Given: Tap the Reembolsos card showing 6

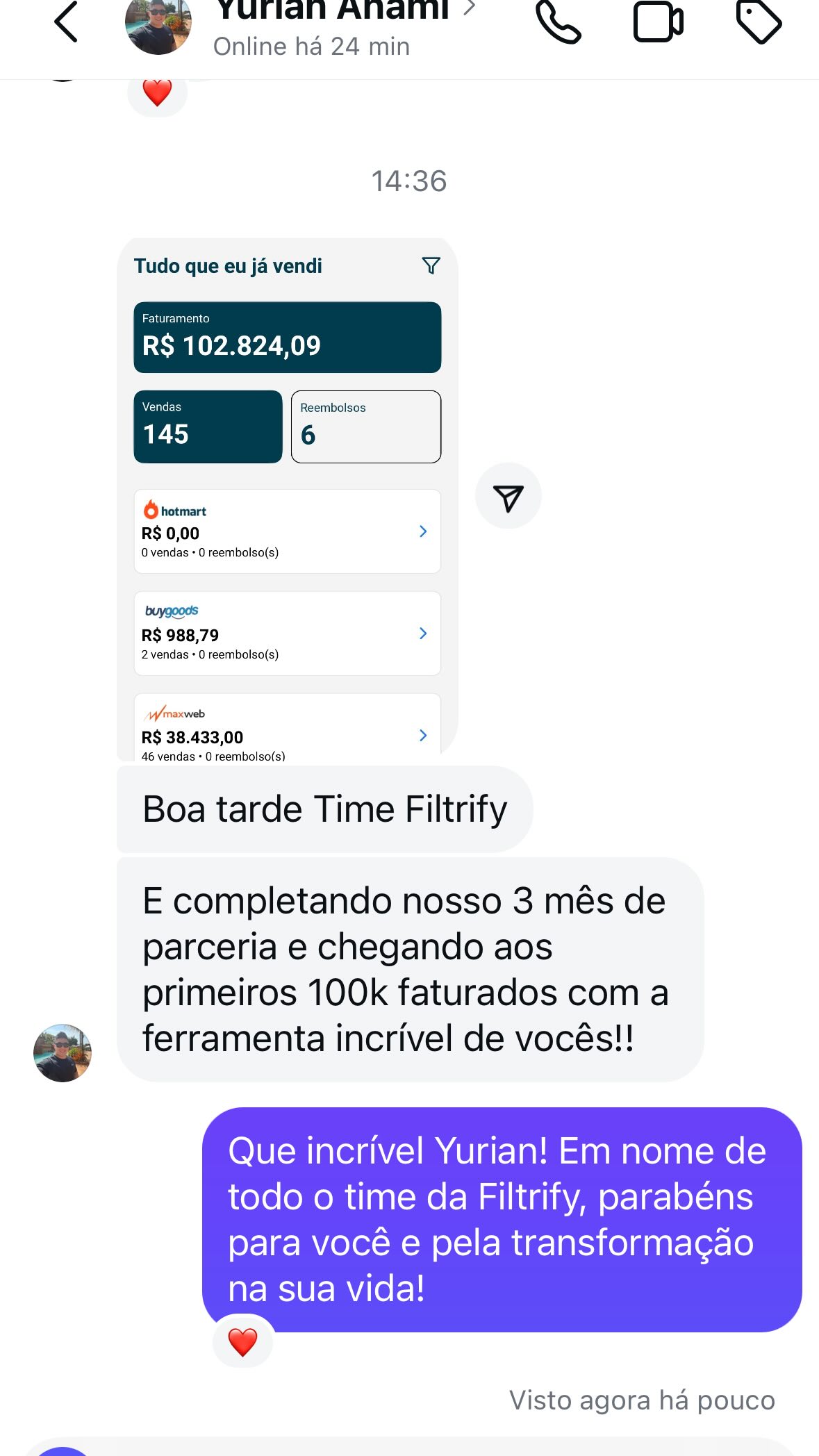Looking at the screenshot, I should tap(366, 426).
